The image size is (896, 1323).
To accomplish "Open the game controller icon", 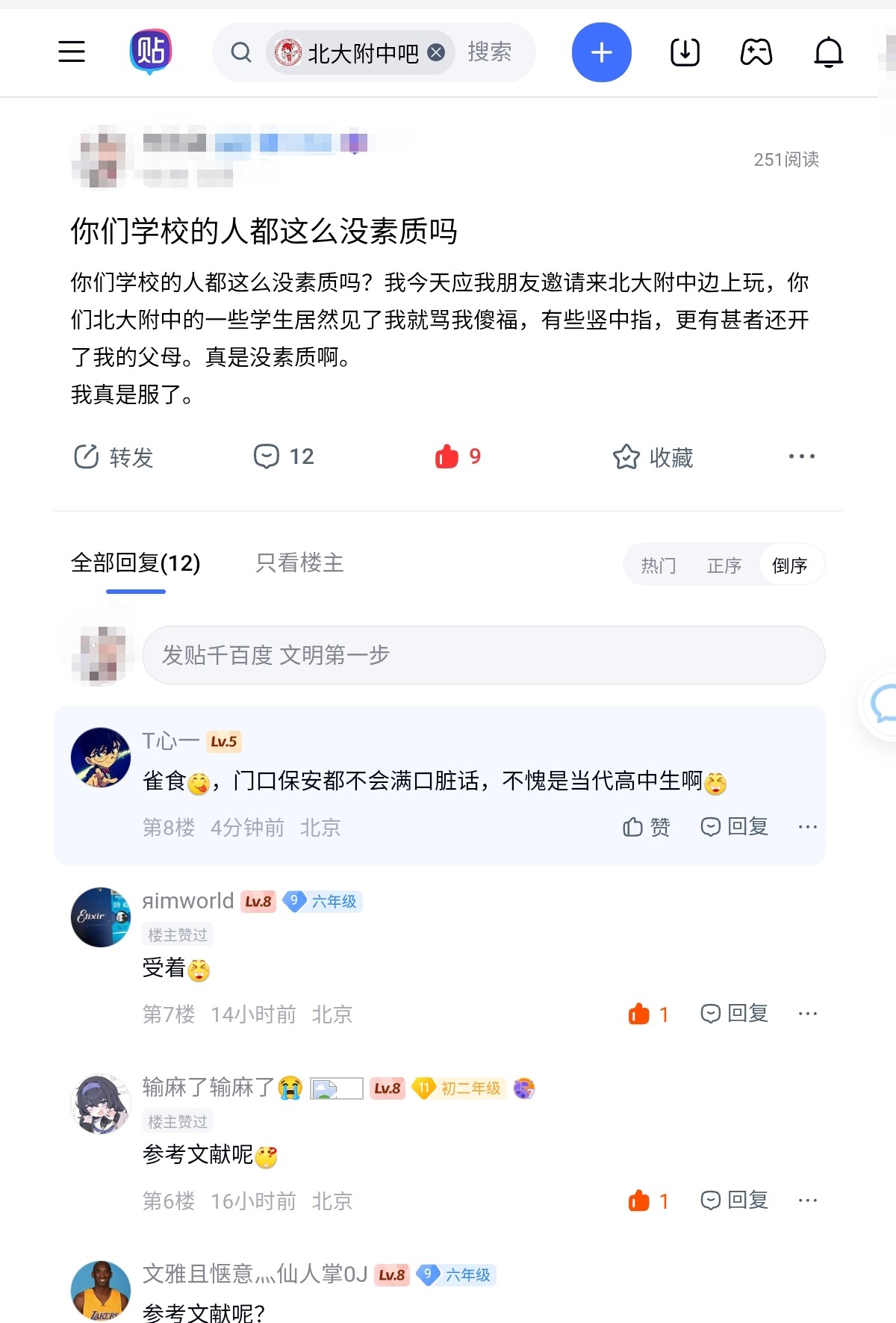I will tap(756, 52).
